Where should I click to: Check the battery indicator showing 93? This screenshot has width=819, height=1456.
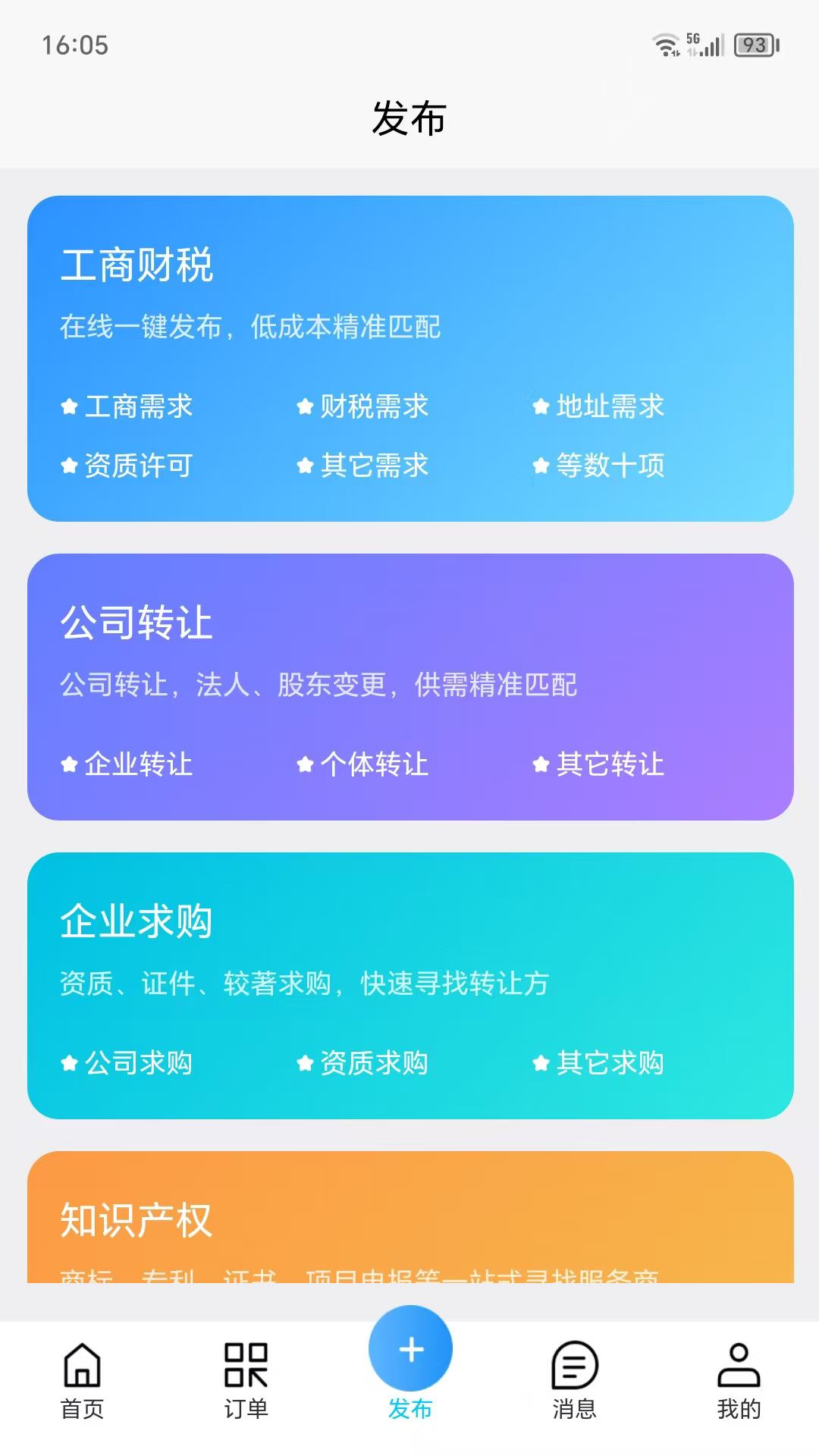(x=754, y=45)
